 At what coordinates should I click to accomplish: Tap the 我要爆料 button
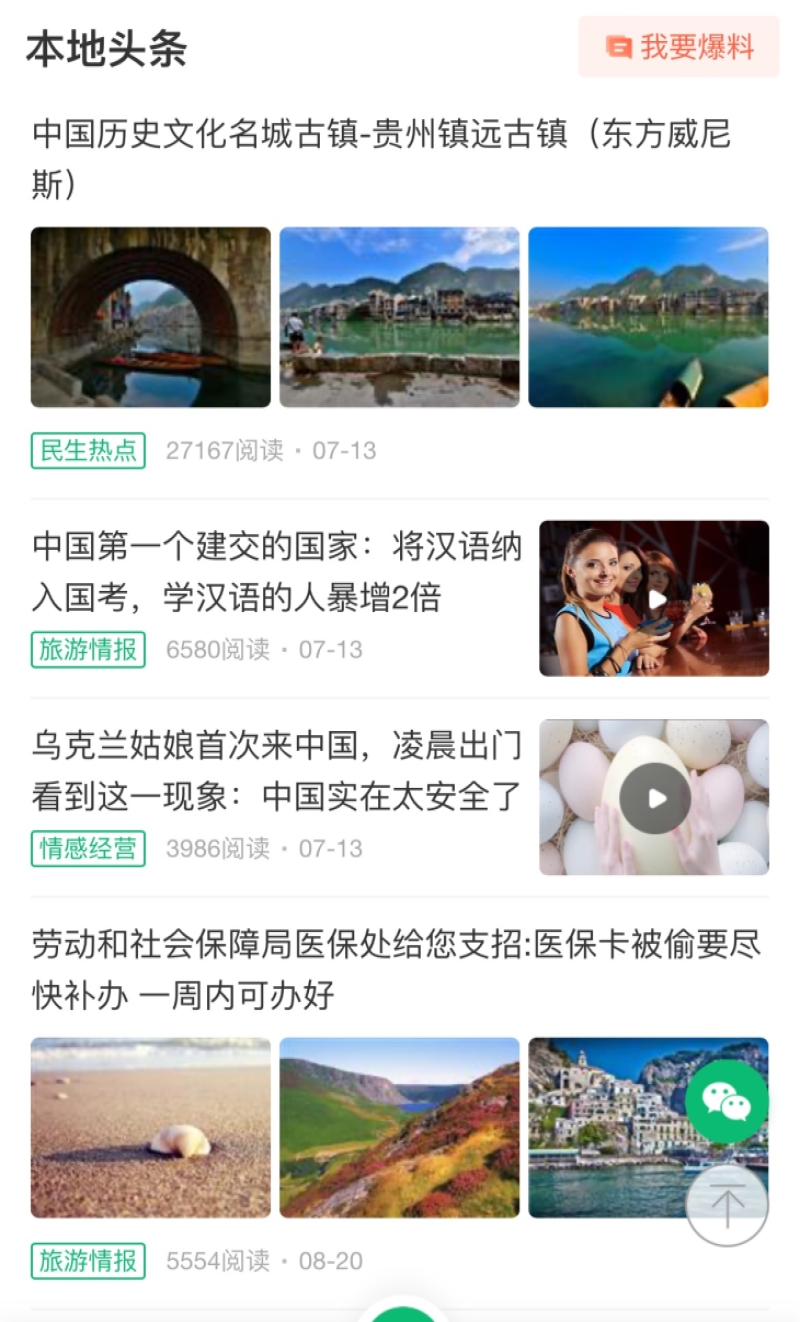679,47
